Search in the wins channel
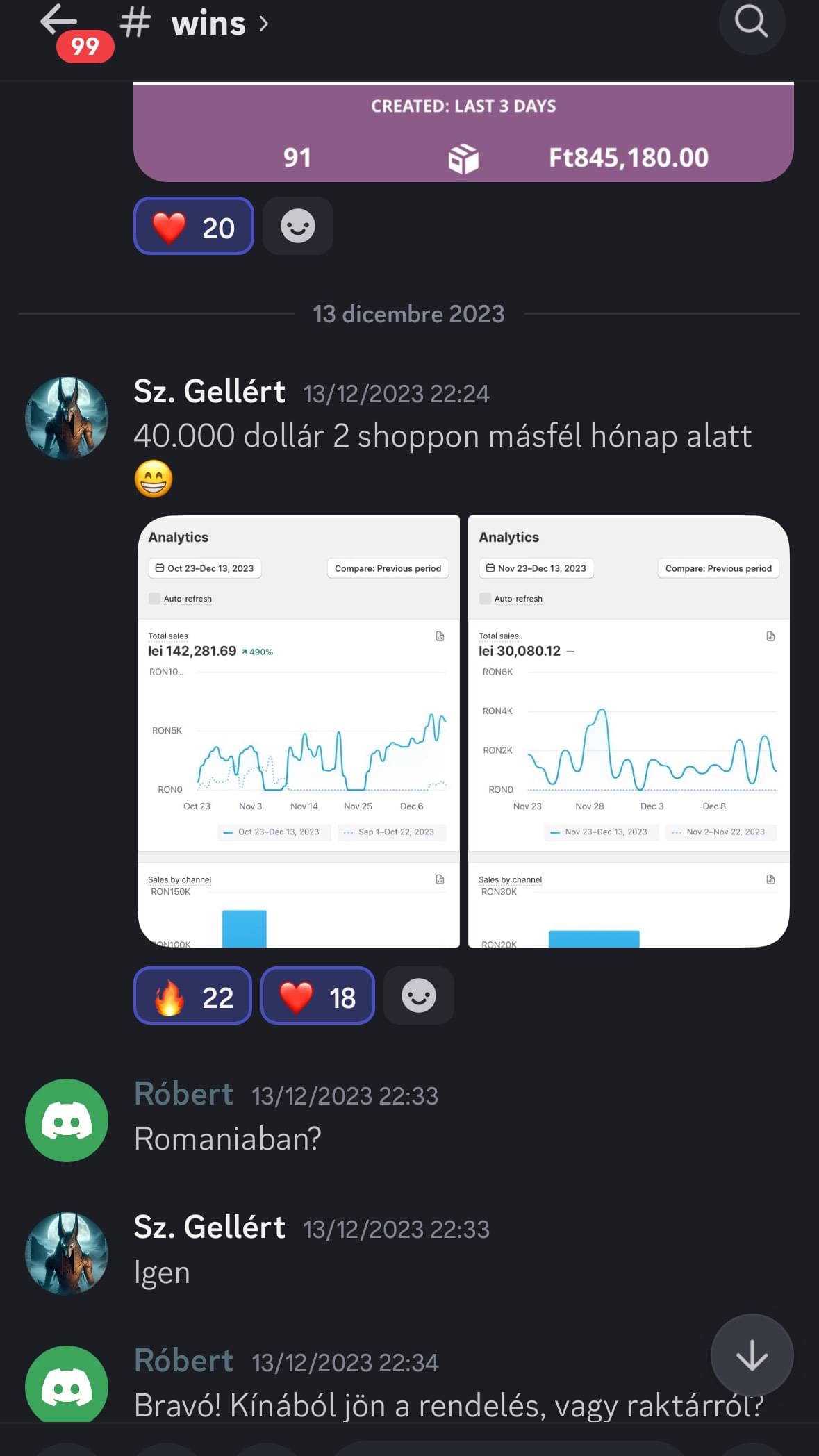 (x=751, y=22)
